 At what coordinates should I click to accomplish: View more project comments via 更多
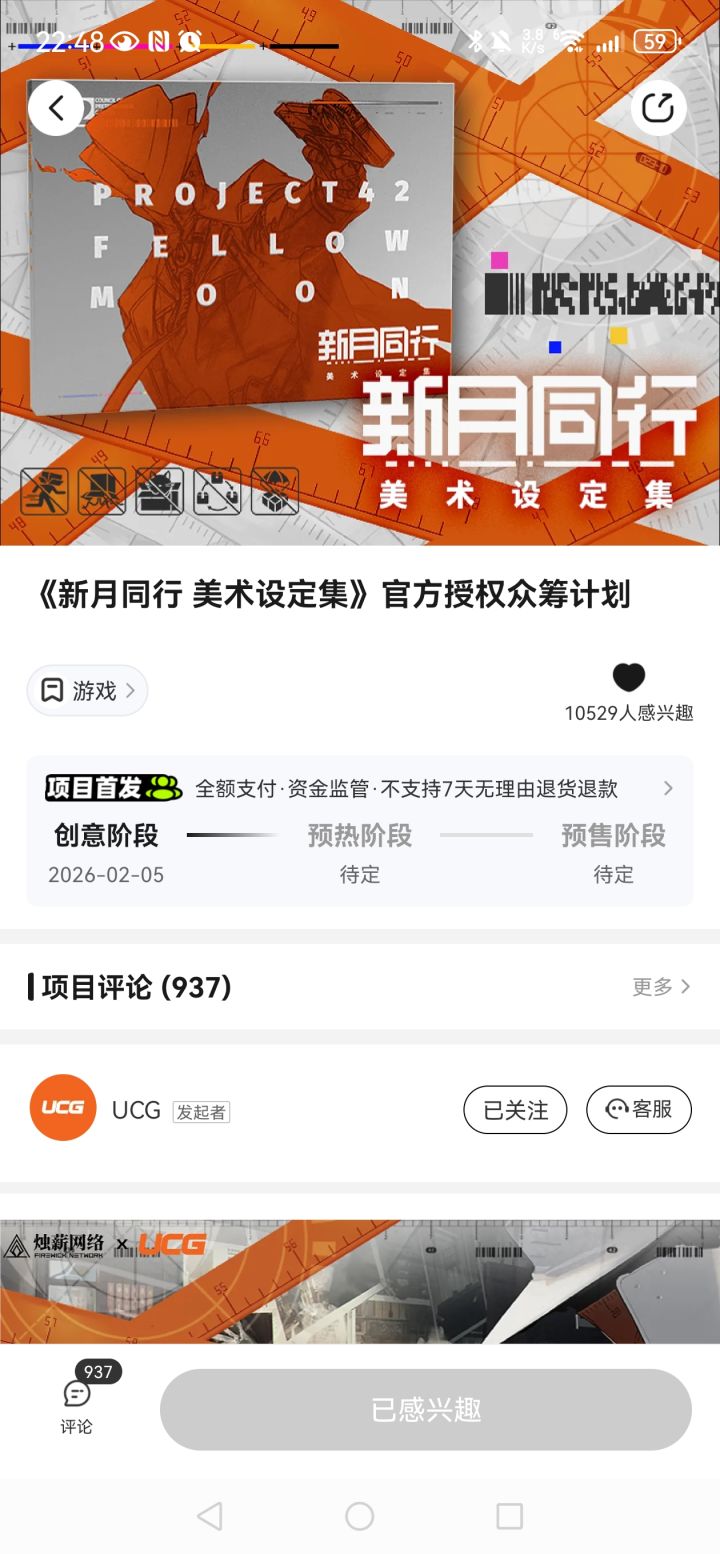[661, 987]
